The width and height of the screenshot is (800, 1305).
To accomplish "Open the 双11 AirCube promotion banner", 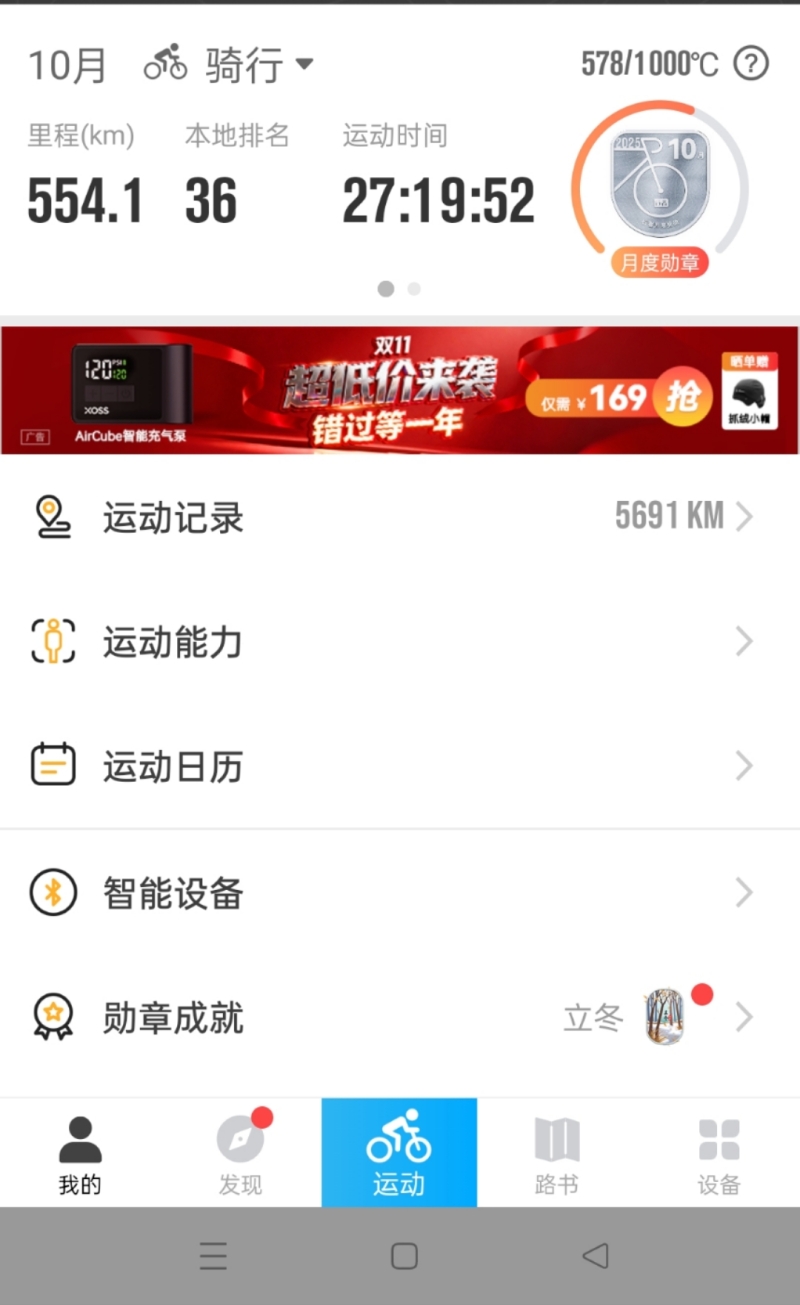I will [400, 390].
